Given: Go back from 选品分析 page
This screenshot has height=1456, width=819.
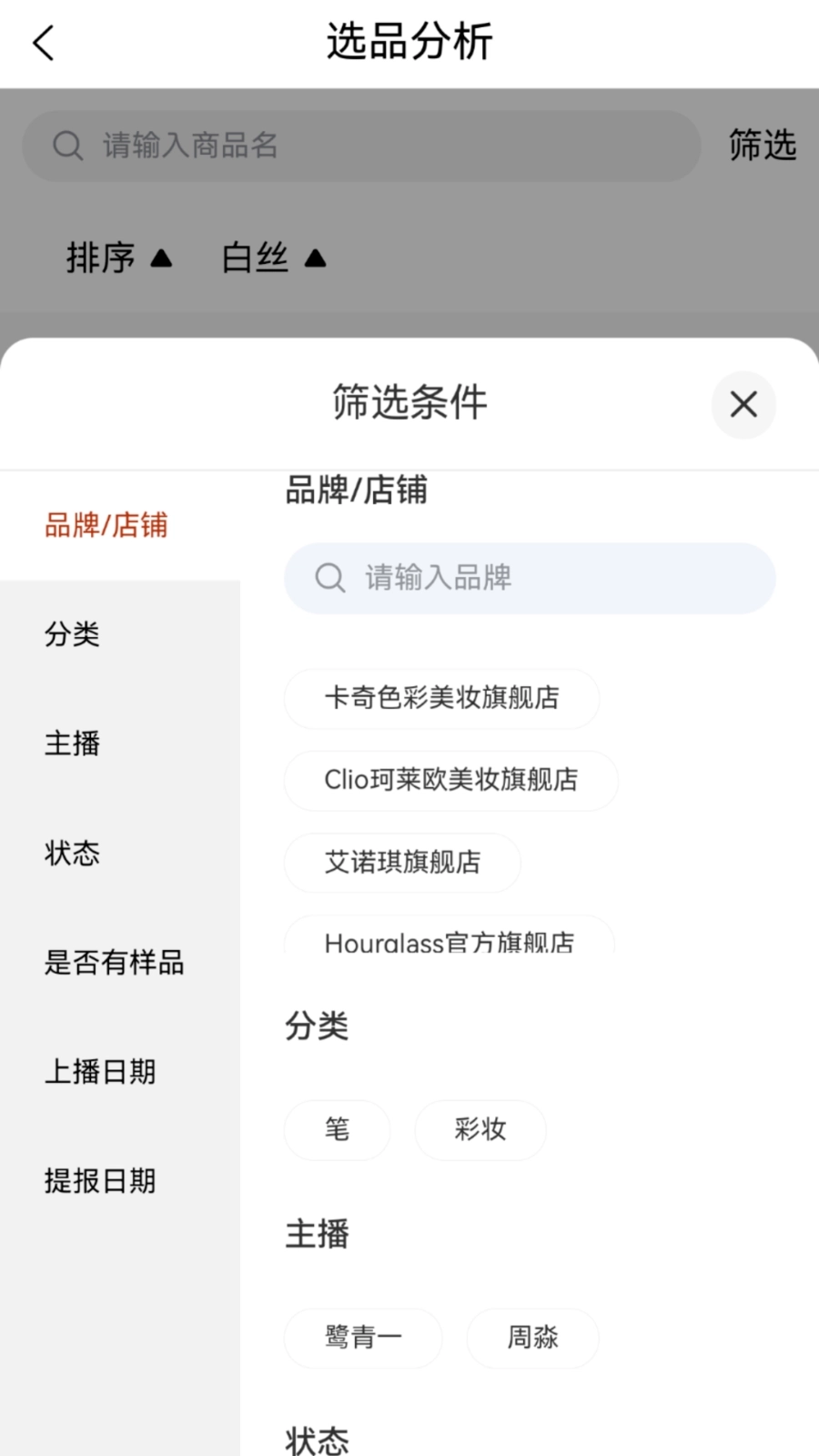Looking at the screenshot, I should (x=44, y=43).
